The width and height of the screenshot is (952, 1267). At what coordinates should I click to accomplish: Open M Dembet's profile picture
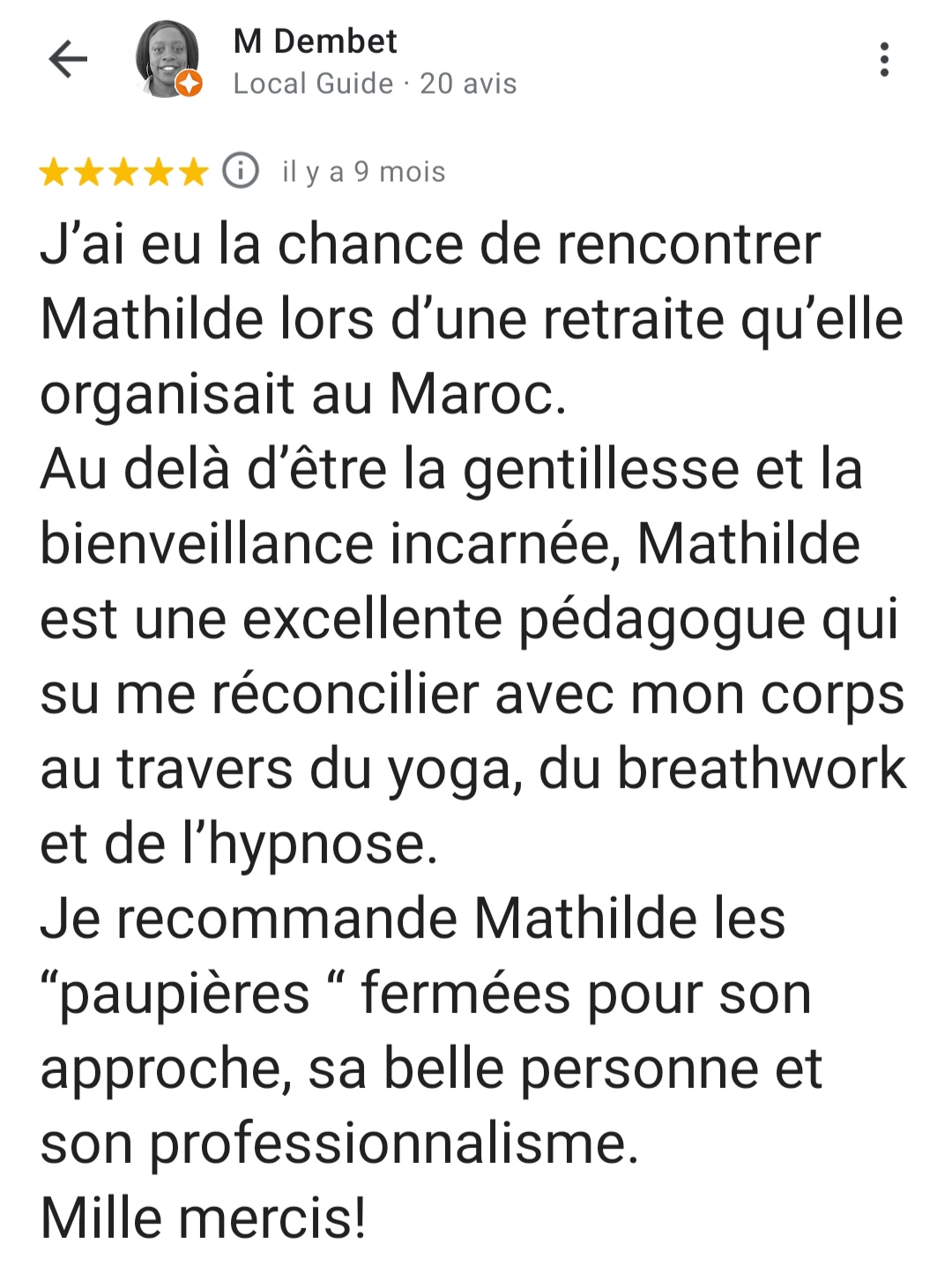pyautogui.click(x=167, y=59)
